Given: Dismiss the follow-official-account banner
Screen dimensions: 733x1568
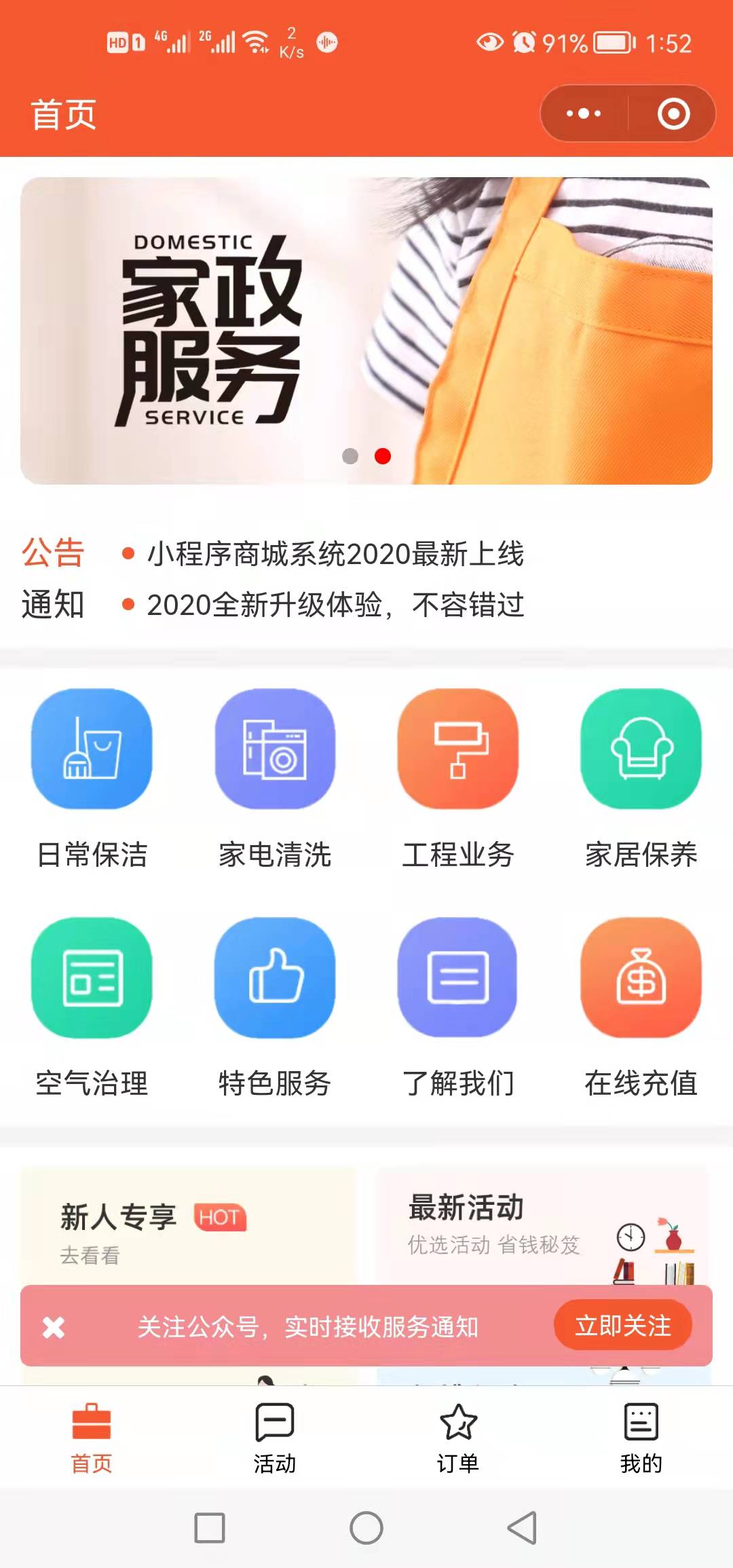Looking at the screenshot, I should (x=54, y=1327).
